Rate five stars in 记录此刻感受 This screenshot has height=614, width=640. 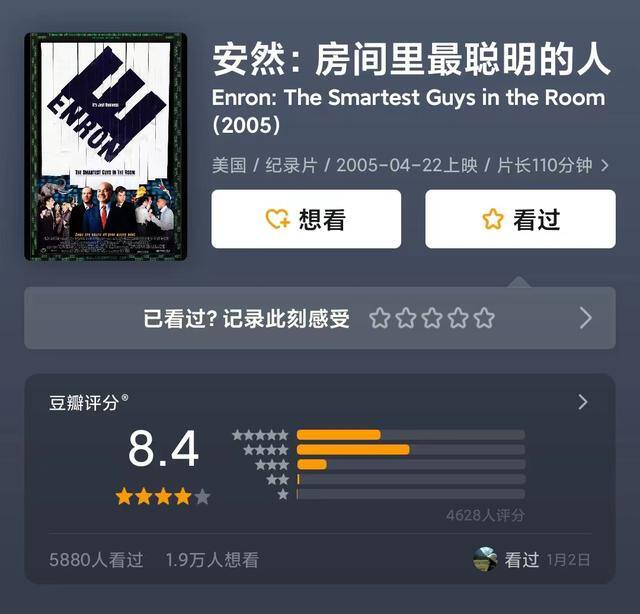(485, 319)
